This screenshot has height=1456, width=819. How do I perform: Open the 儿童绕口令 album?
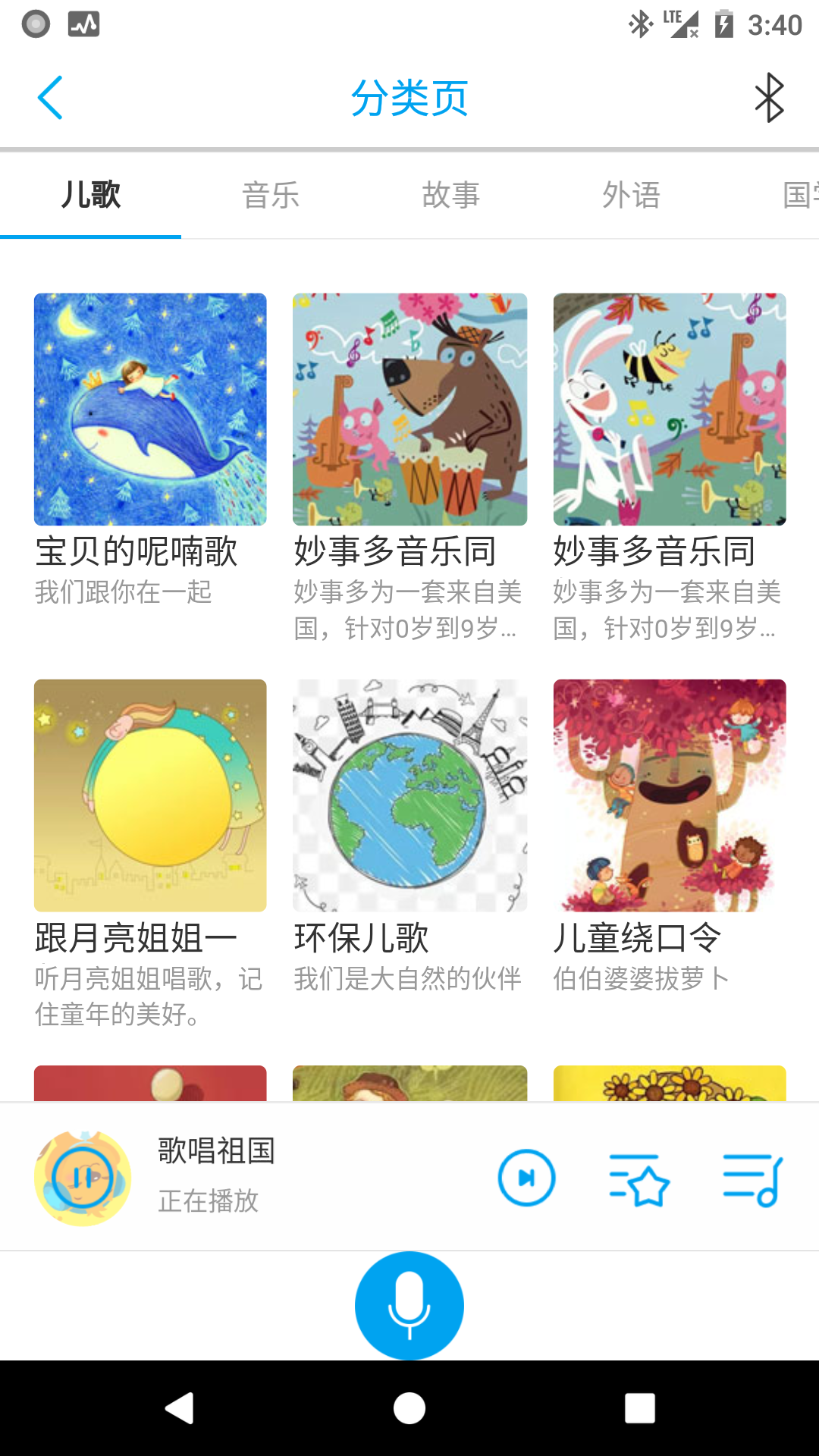pos(670,795)
